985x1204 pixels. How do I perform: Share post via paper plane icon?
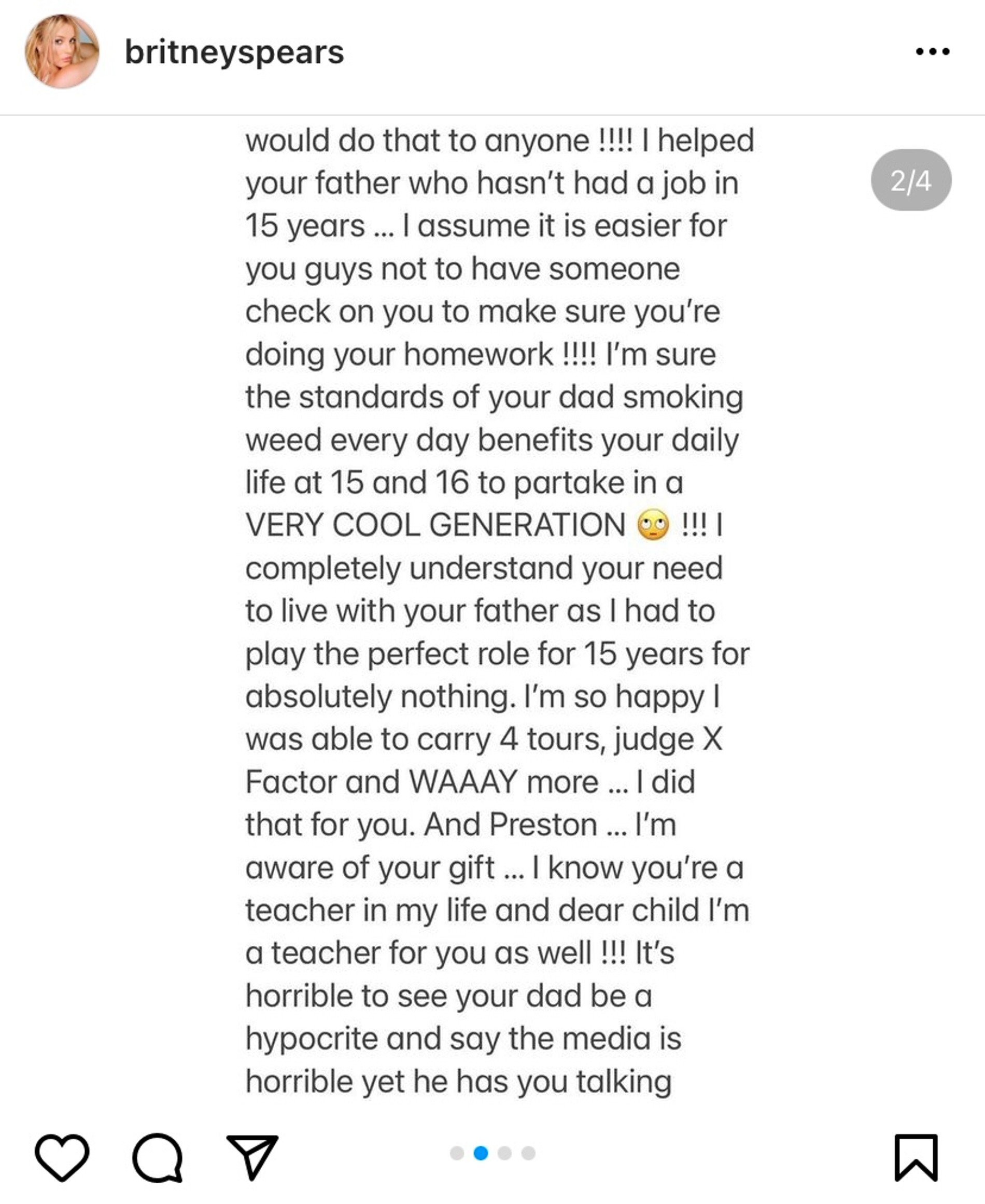tap(252, 1156)
